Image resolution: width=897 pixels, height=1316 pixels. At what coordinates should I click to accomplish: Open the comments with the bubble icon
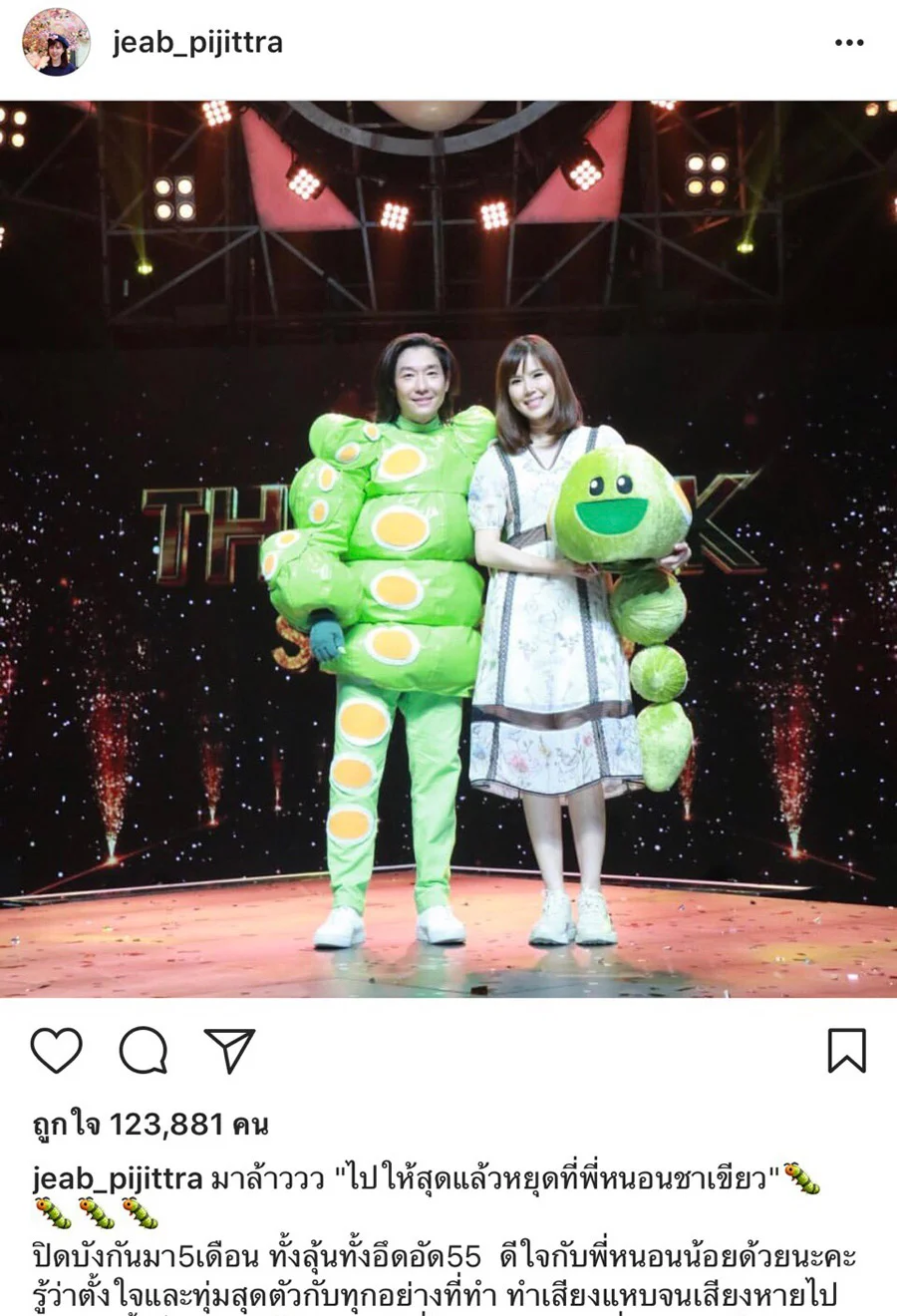(143, 1051)
